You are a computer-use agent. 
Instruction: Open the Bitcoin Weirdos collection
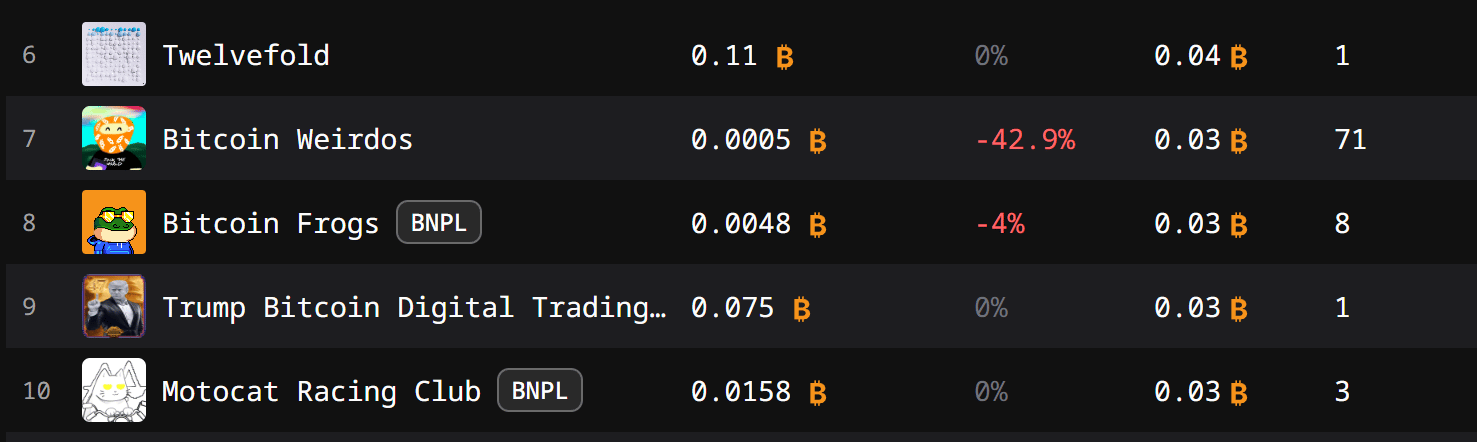[x=287, y=139]
